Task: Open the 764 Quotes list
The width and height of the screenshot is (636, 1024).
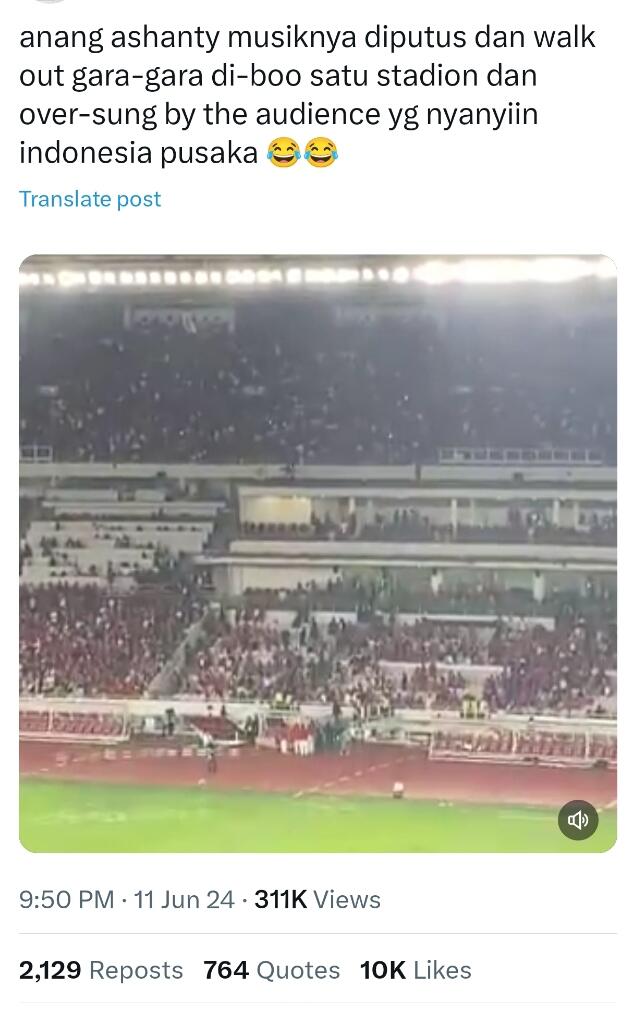Action: (x=271, y=970)
